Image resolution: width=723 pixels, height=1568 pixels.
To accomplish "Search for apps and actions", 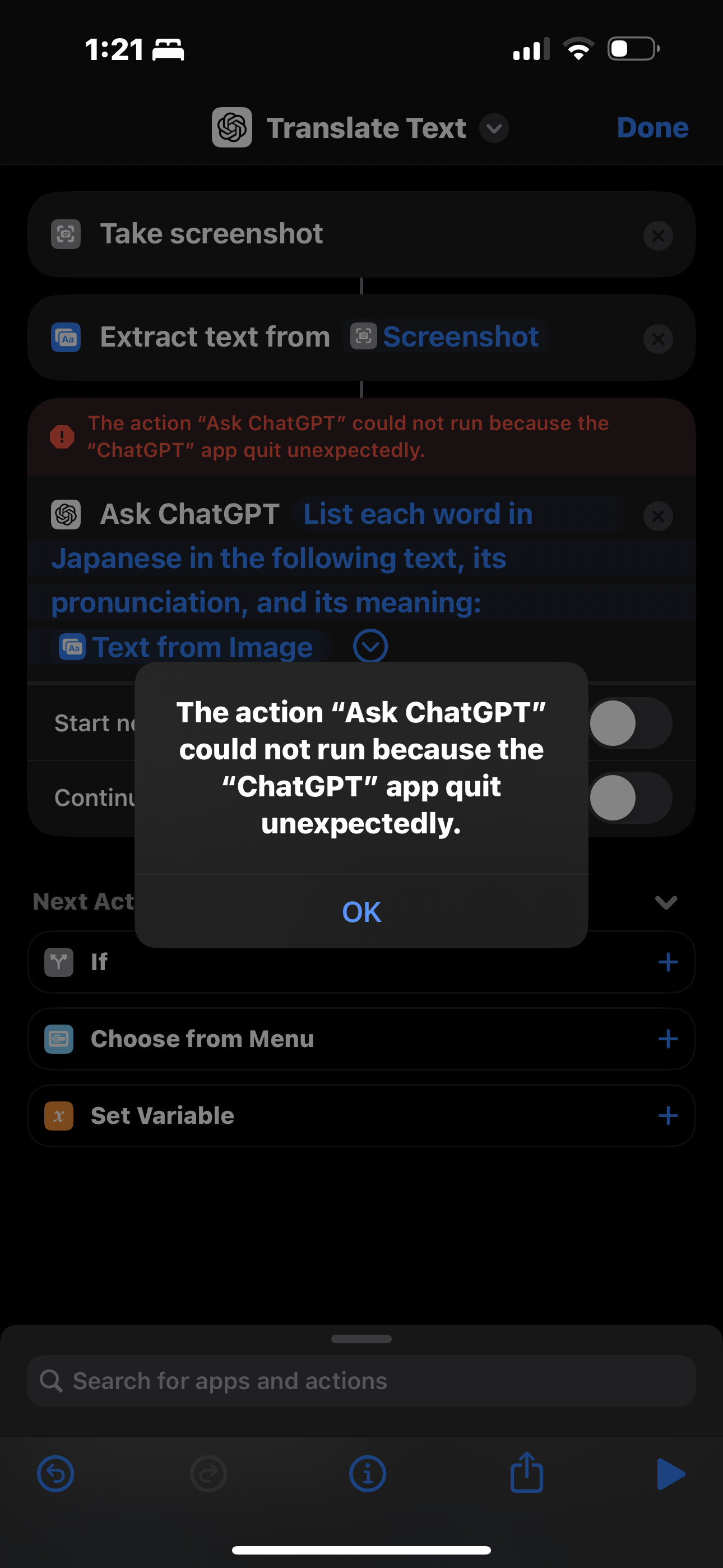I will click(x=361, y=1381).
